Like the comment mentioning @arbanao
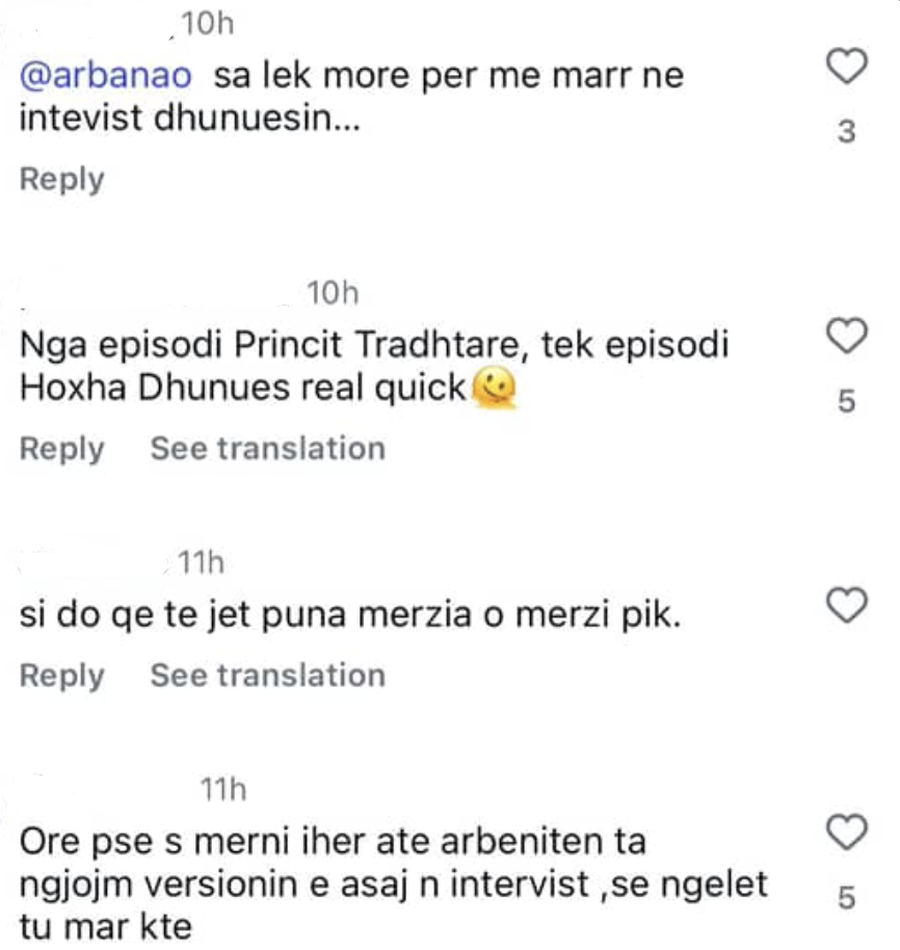Screen dimensions: 900x950 tap(847, 68)
